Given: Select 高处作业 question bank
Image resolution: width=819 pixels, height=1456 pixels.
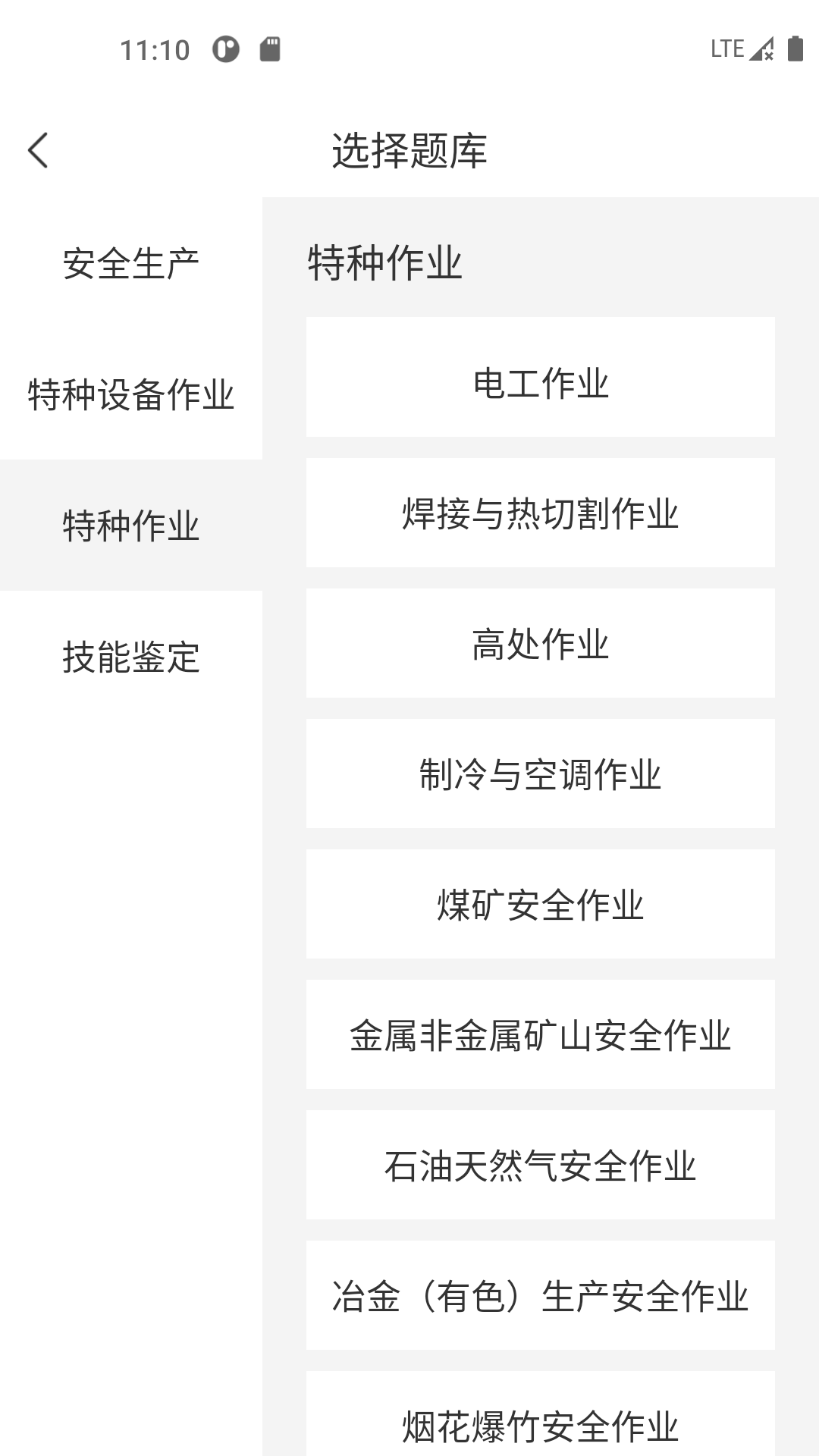Looking at the screenshot, I should pos(540,644).
